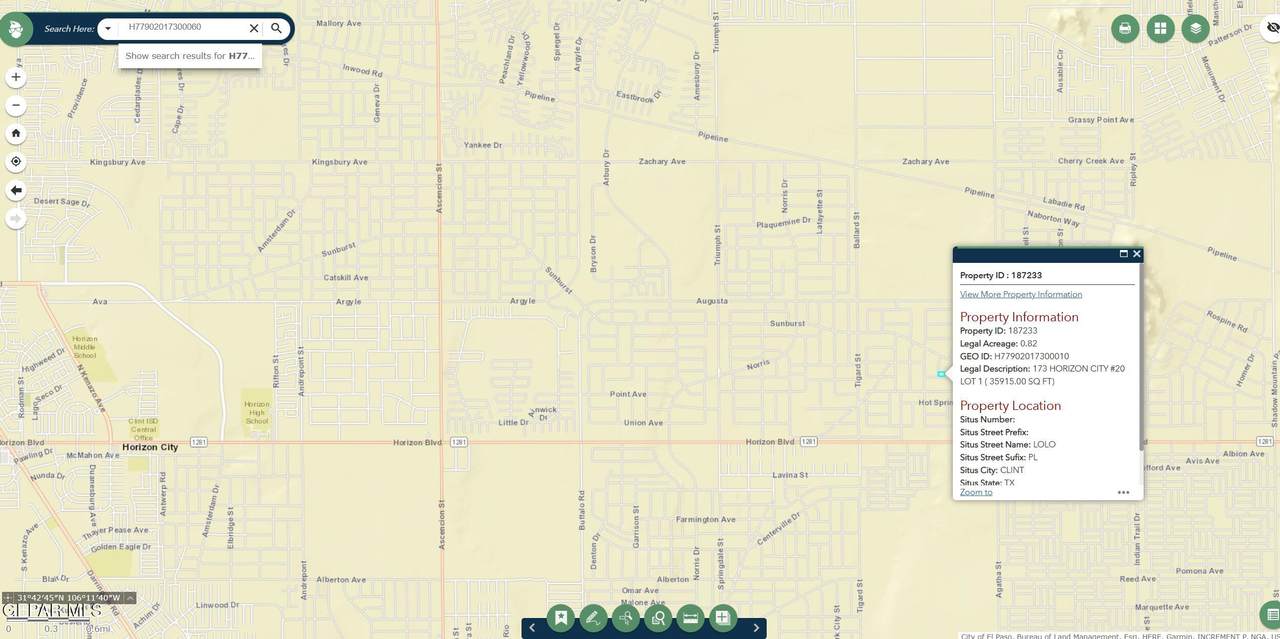Open View More Property Information link
Image resolution: width=1280 pixels, height=639 pixels.
tap(1020, 294)
